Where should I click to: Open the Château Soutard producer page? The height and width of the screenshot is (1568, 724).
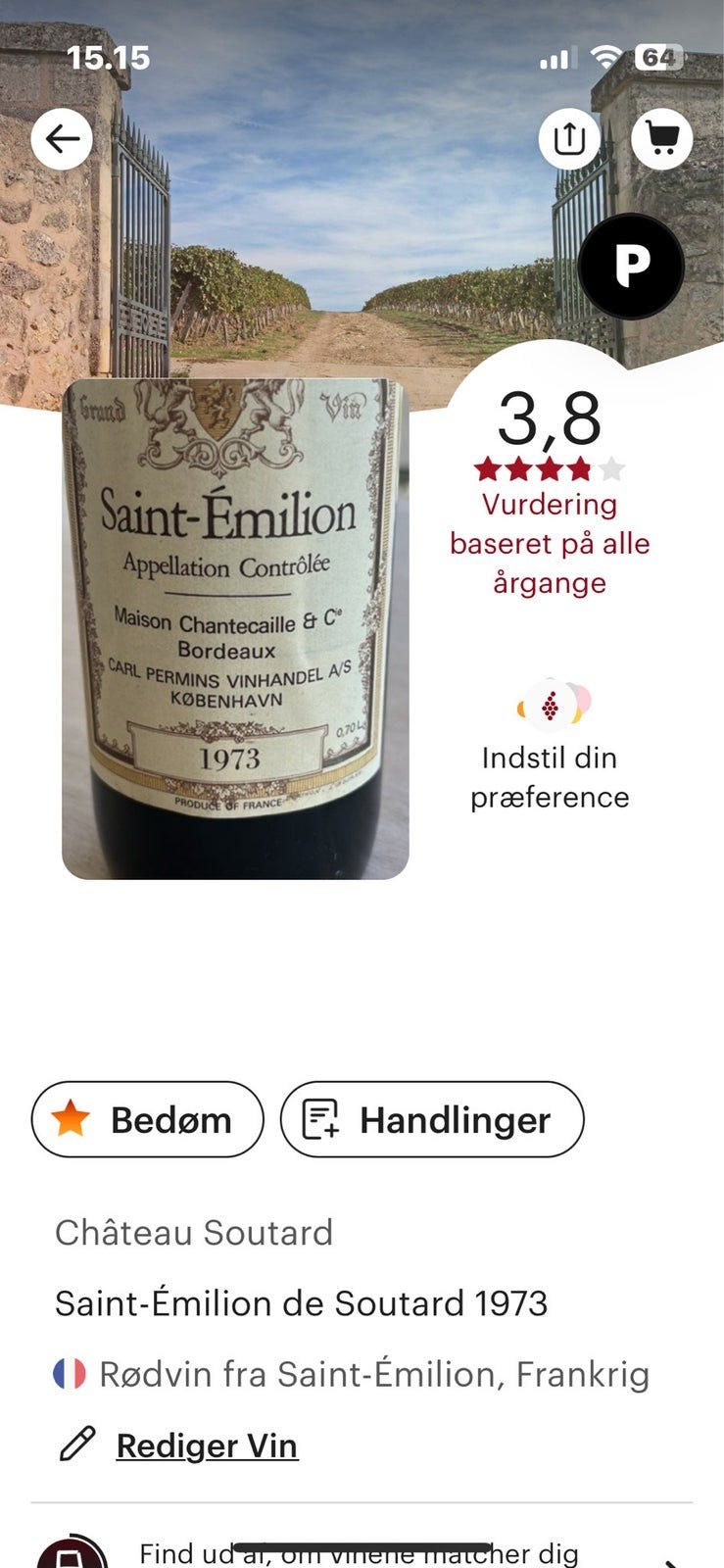coord(194,1233)
